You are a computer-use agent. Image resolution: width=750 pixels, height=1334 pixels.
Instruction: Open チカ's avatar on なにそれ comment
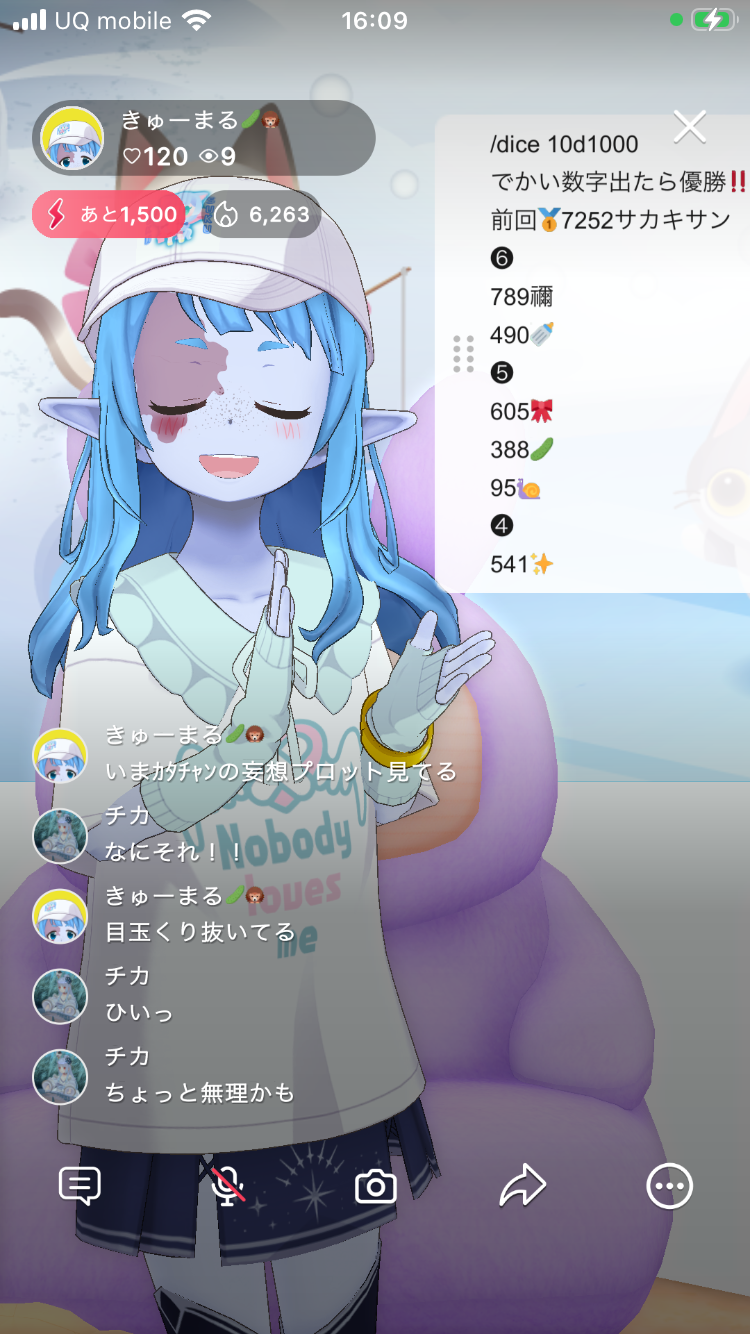click(60, 836)
